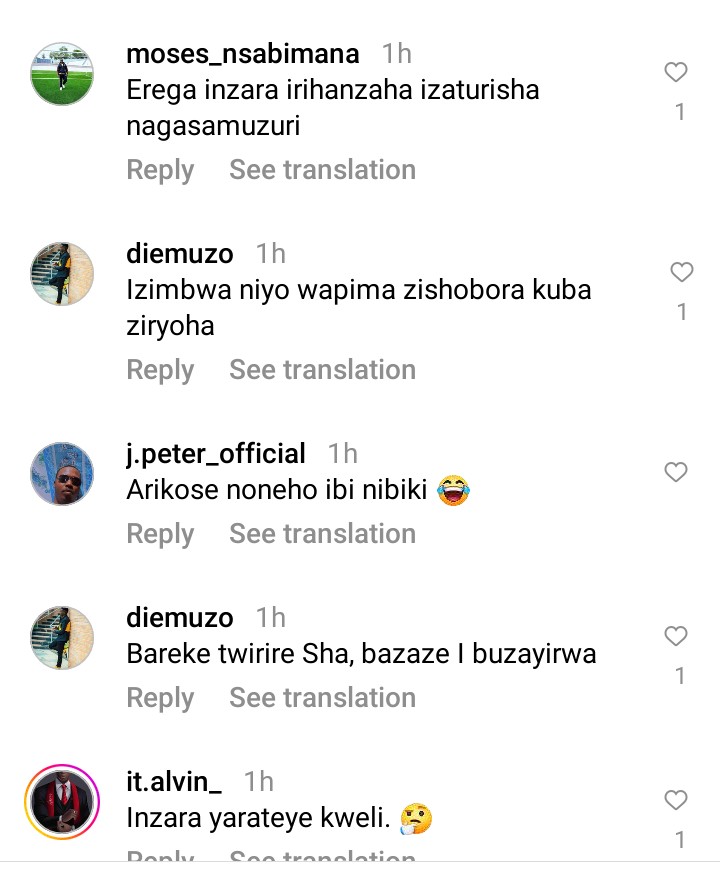The image size is (720, 870).
Task: Like it.alvin_'s comment
Action: (677, 800)
